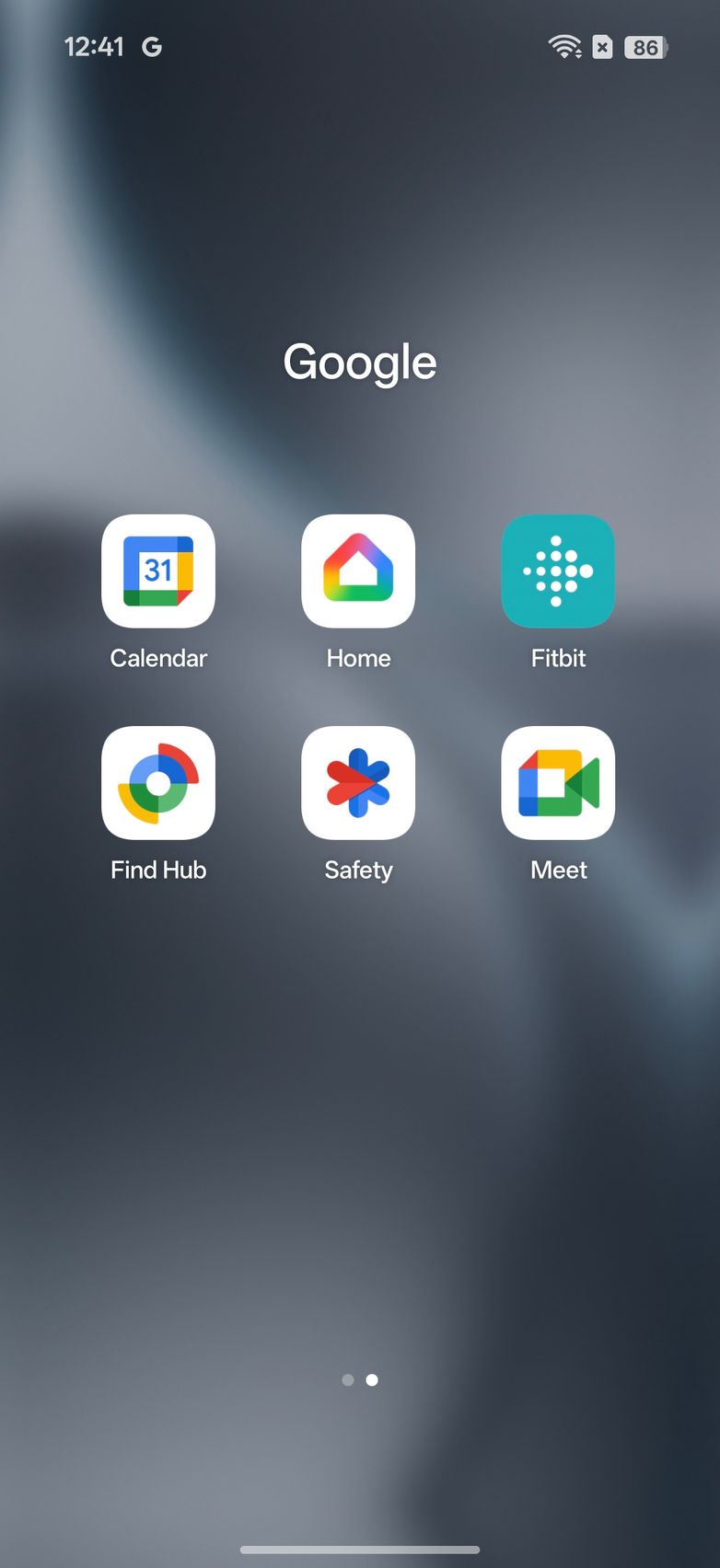The image size is (720, 1568).
Task: Open Fitbit from the Google folder
Action: pos(558,571)
